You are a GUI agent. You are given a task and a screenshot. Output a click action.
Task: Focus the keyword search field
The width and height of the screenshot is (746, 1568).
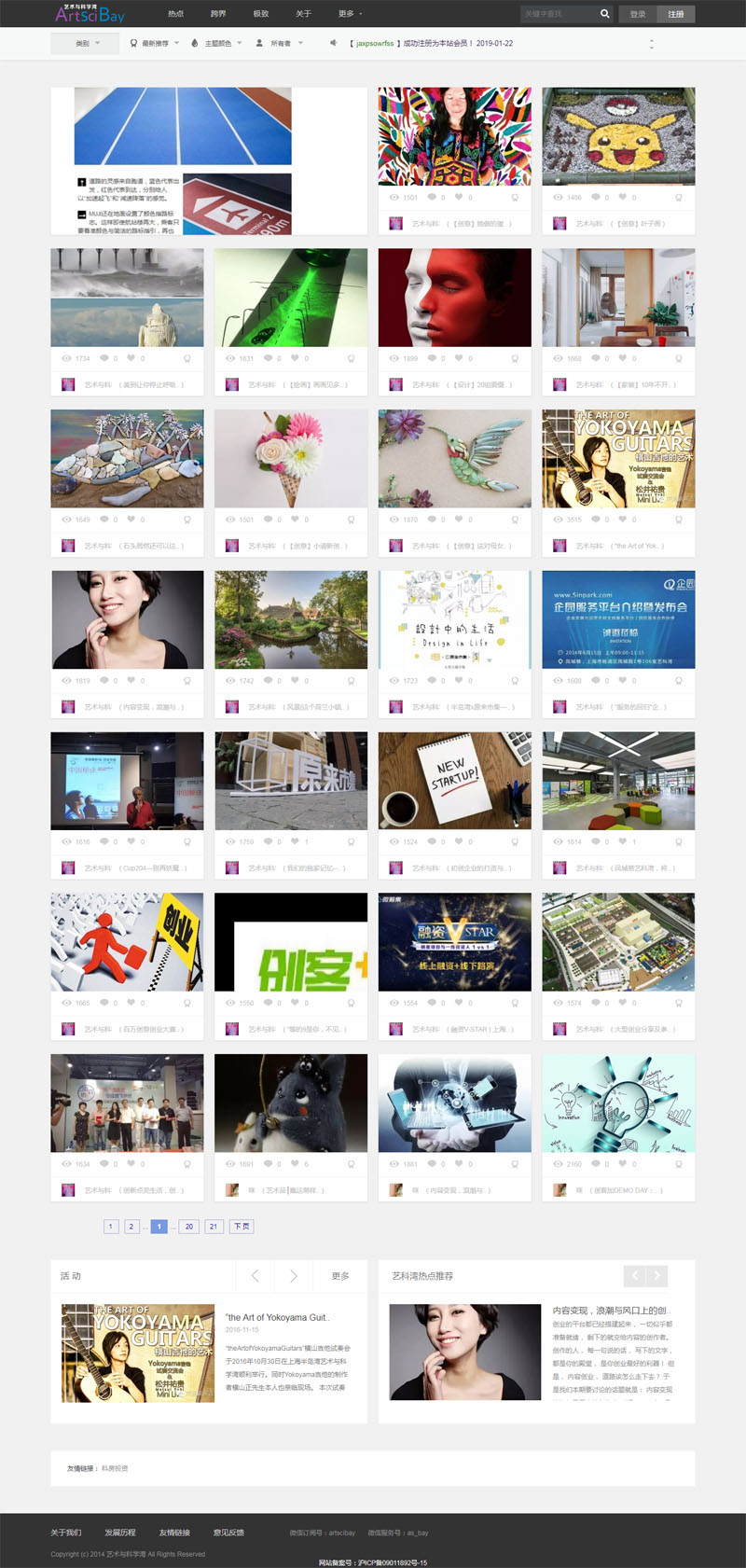[558, 14]
